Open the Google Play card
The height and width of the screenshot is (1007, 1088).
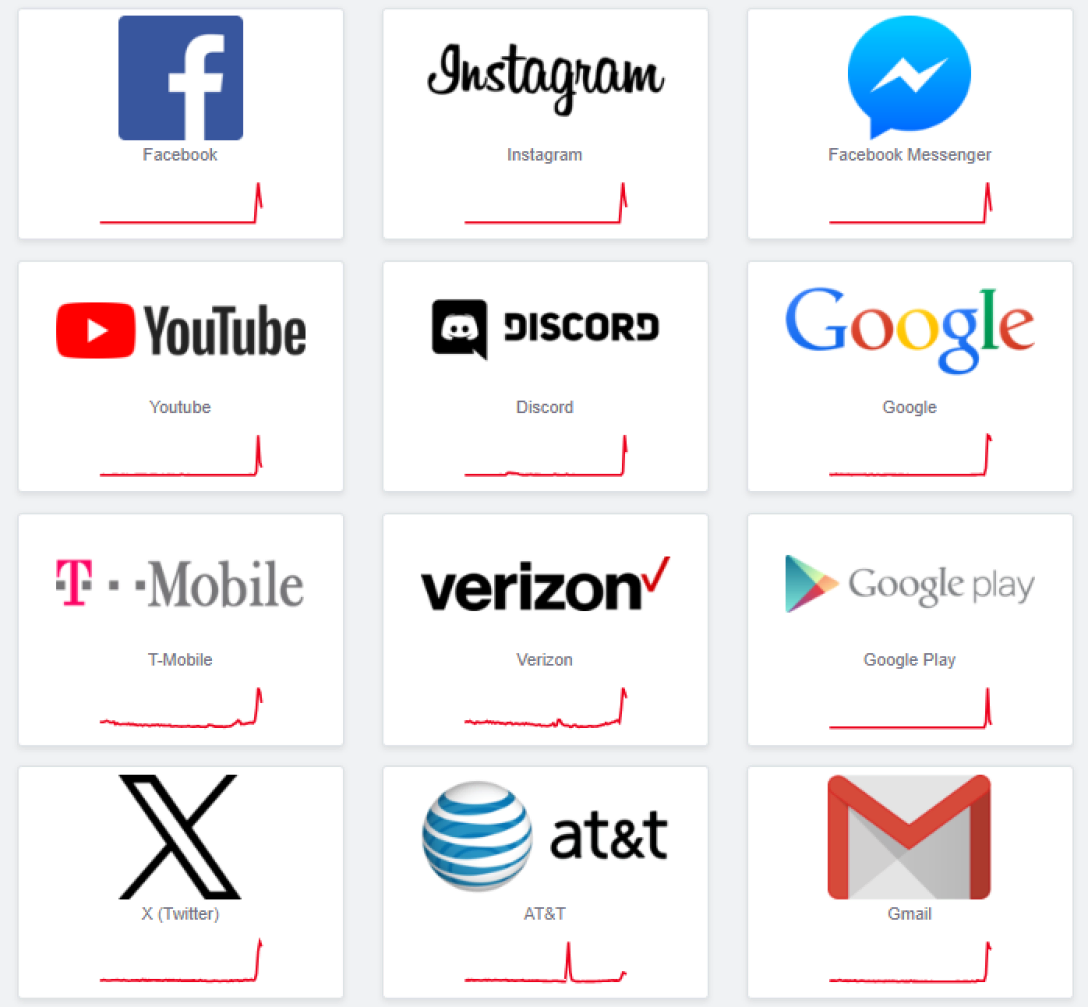[x=909, y=629]
